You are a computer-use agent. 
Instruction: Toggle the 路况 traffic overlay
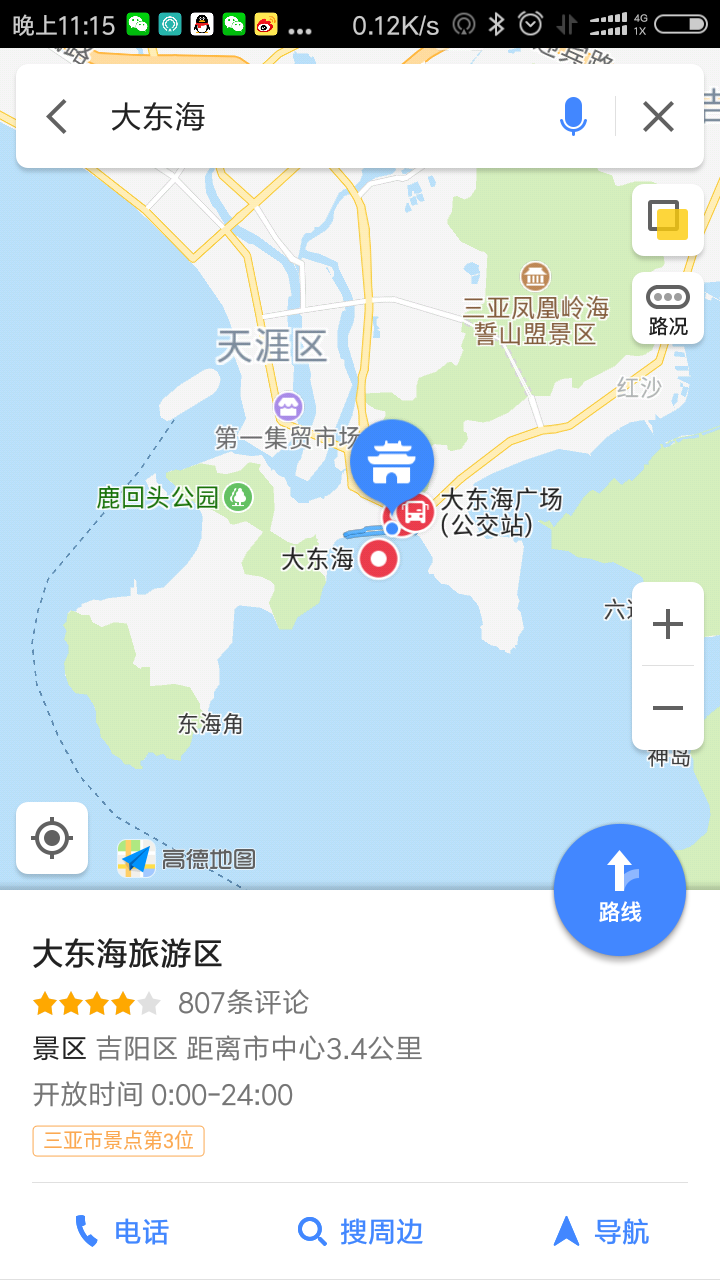click(667, 308)
